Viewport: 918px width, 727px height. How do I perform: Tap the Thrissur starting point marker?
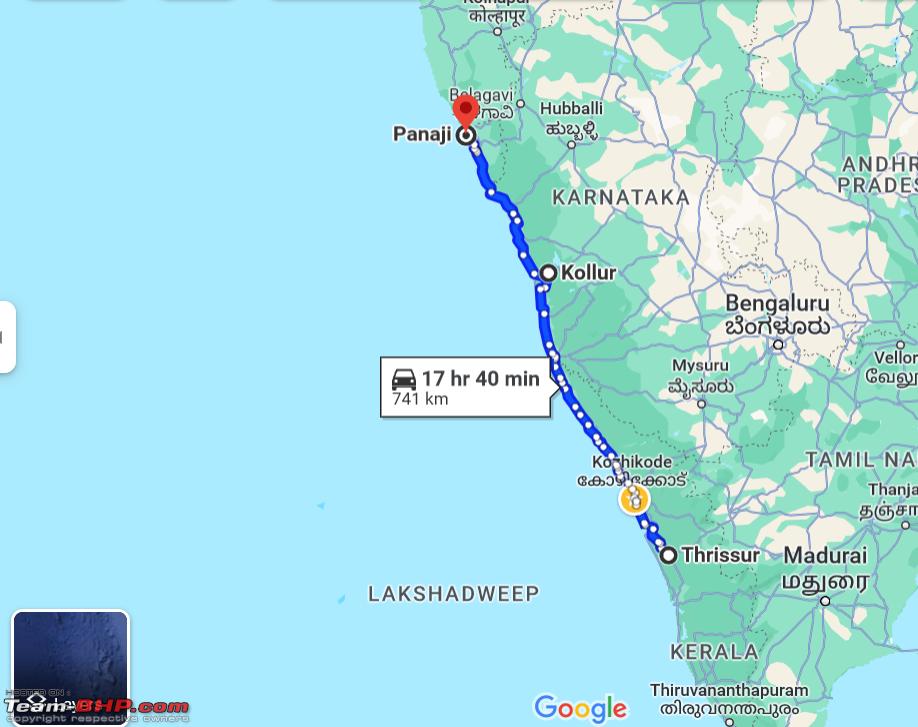pos(668,555)
